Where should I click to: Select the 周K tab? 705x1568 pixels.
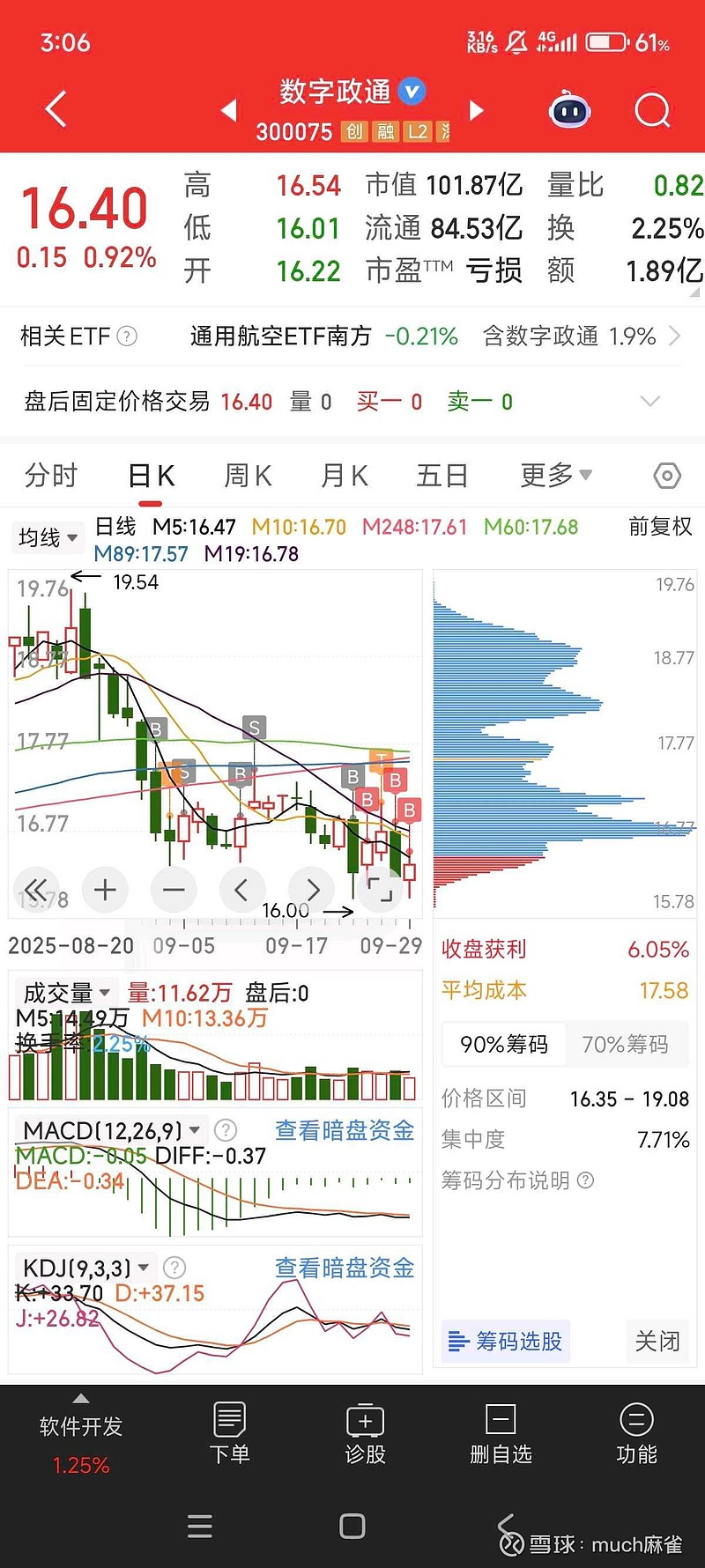[248, 476]
